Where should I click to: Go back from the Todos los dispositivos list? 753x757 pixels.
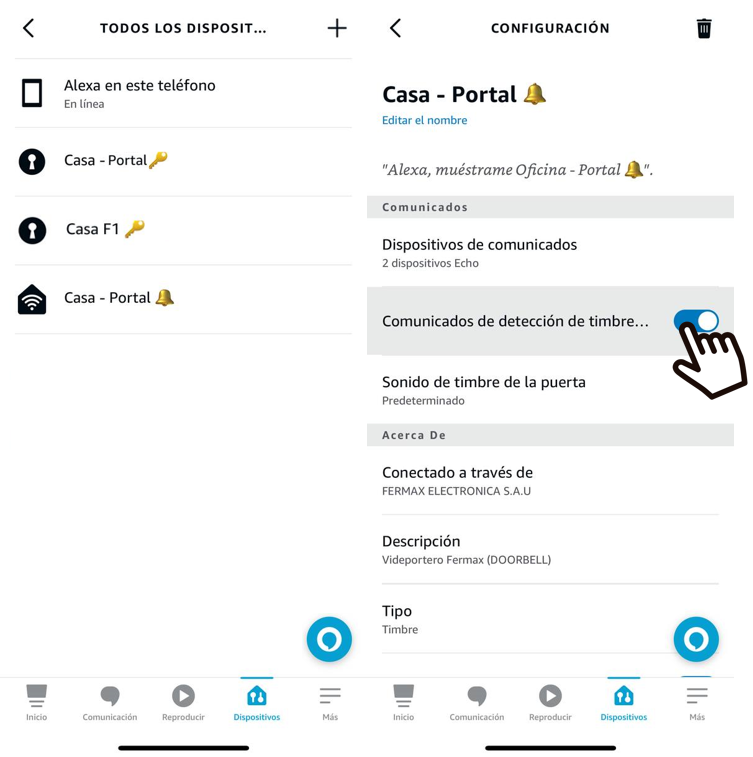coord(28,29)
